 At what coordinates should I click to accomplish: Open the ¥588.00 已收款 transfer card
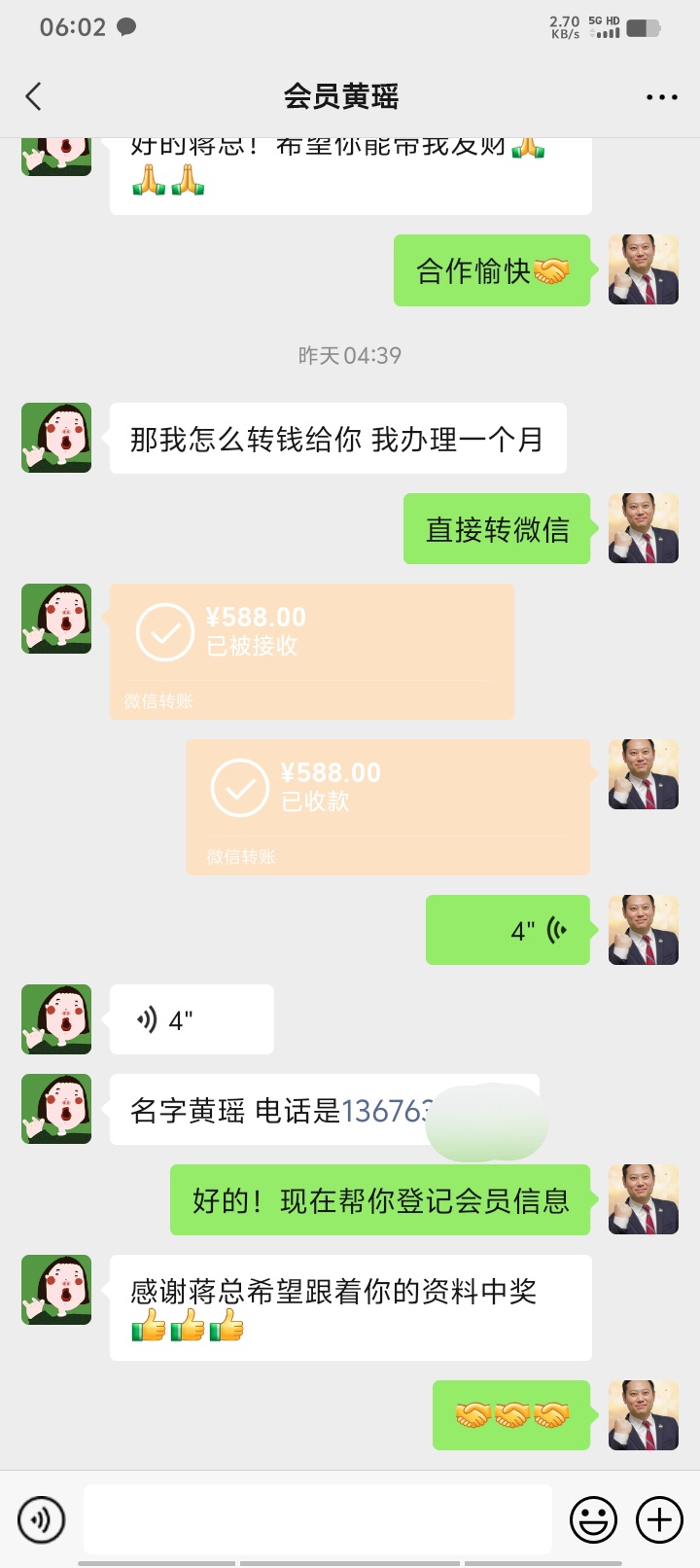point(387,806)
